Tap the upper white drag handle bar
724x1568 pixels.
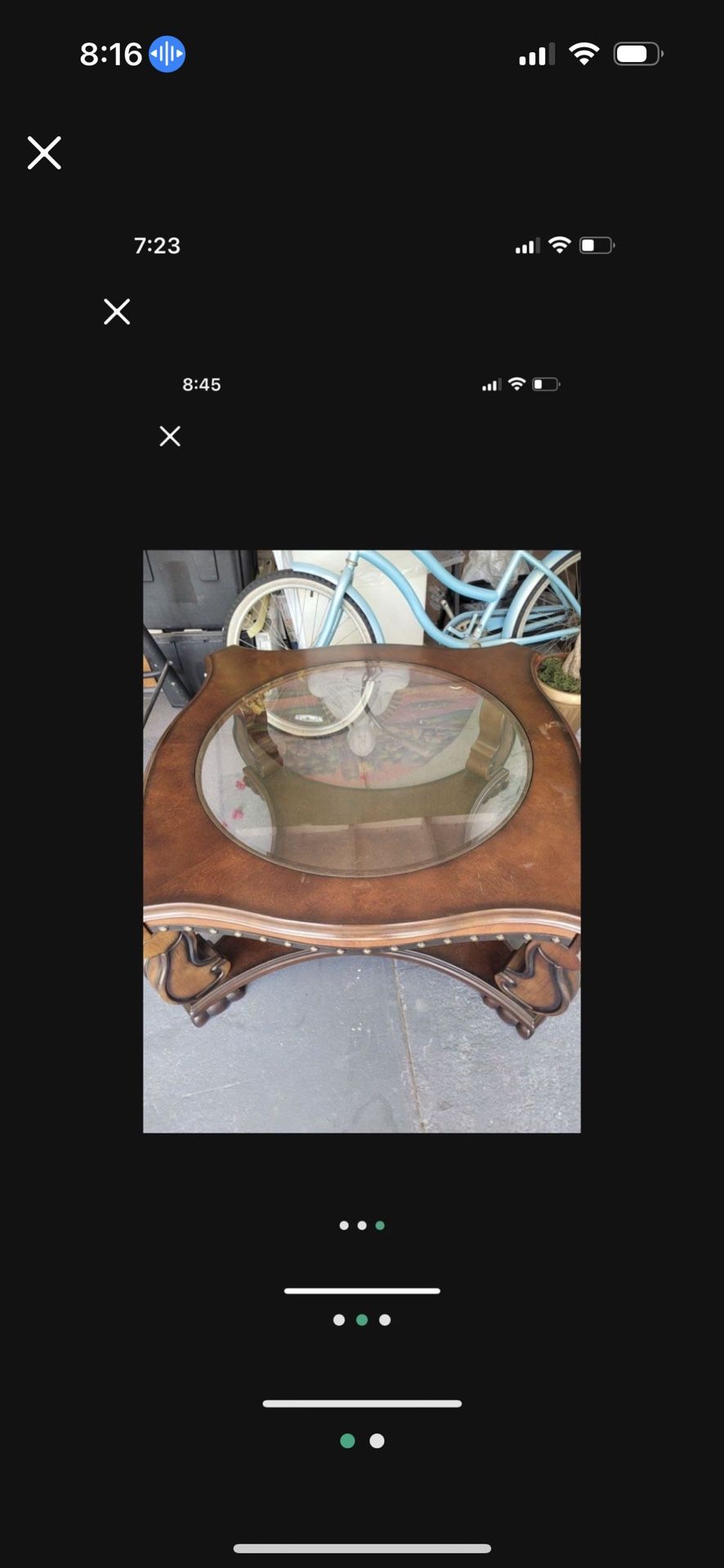362,1289
